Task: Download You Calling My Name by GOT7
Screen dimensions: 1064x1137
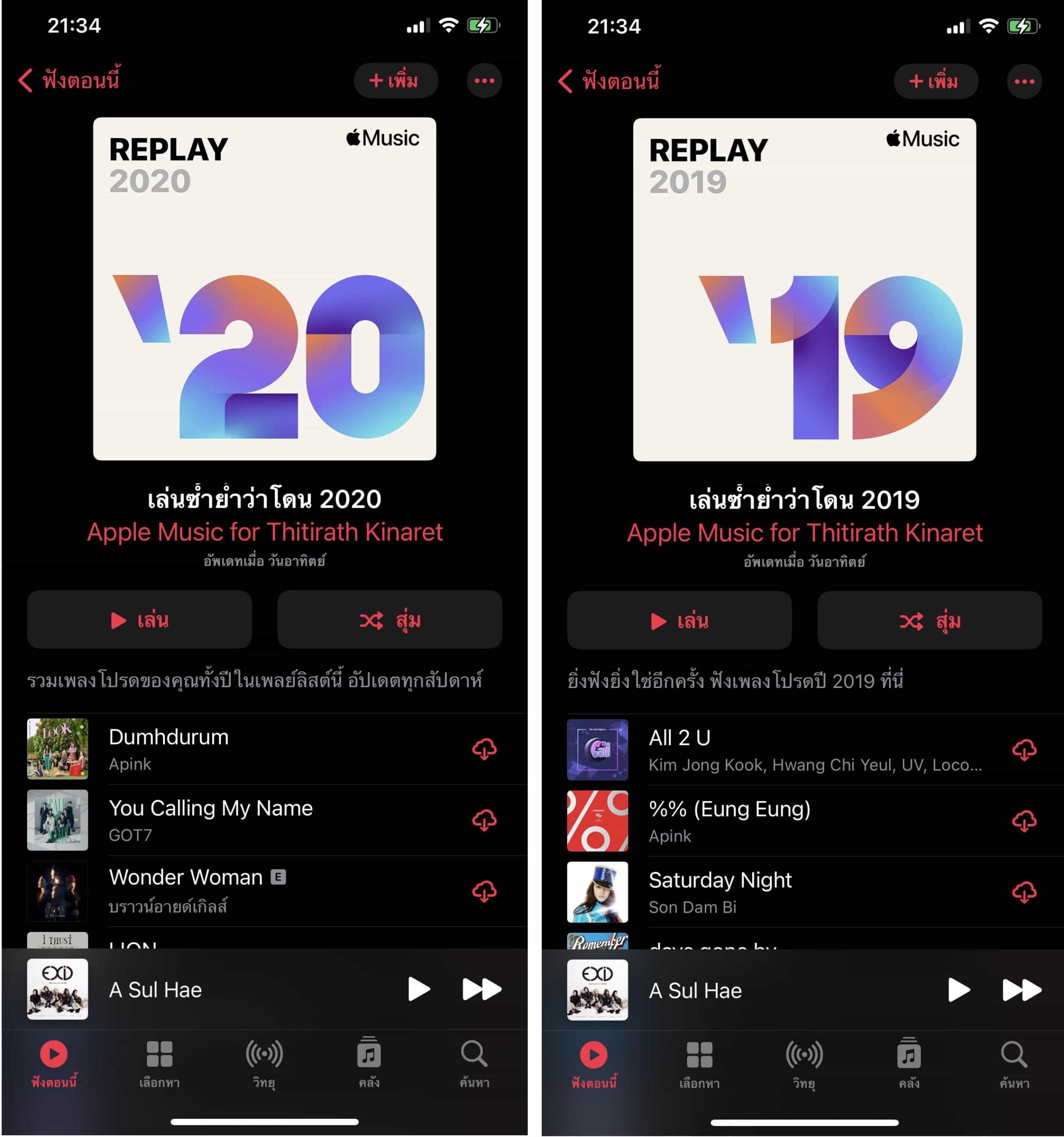Action: click(x=484, y=819)
